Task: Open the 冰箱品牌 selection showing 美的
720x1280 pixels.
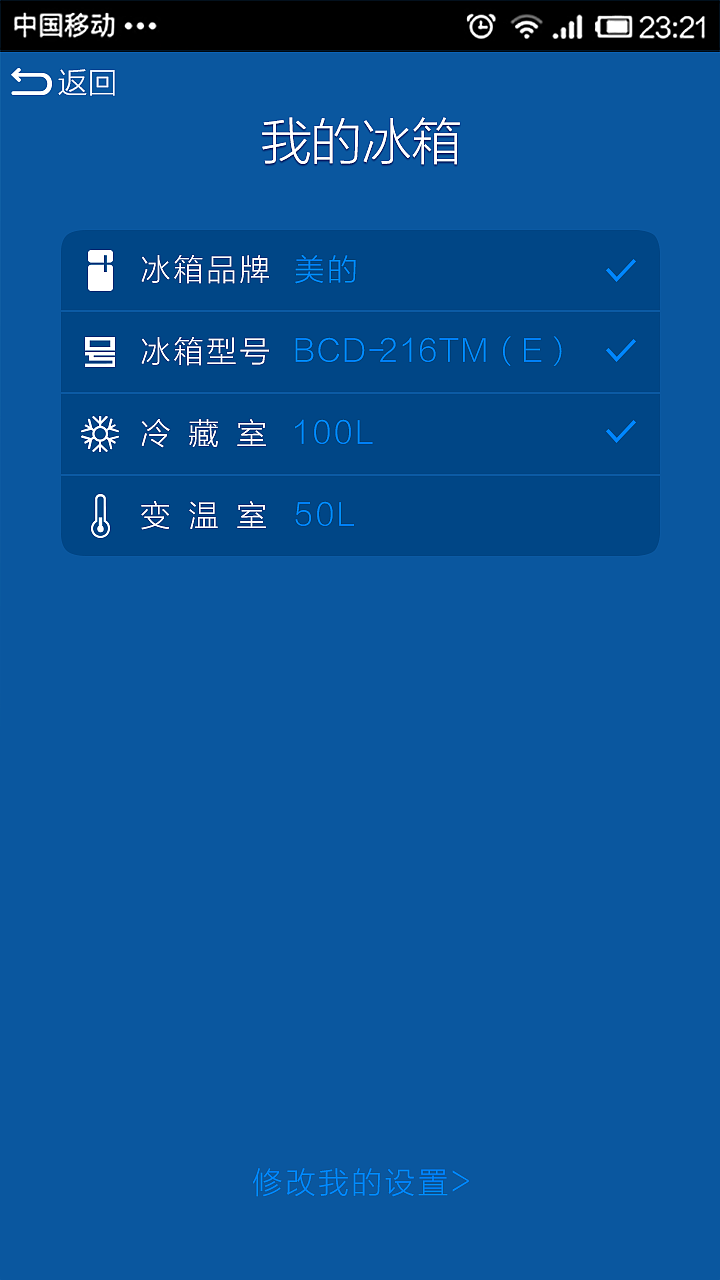Action: 360,269
